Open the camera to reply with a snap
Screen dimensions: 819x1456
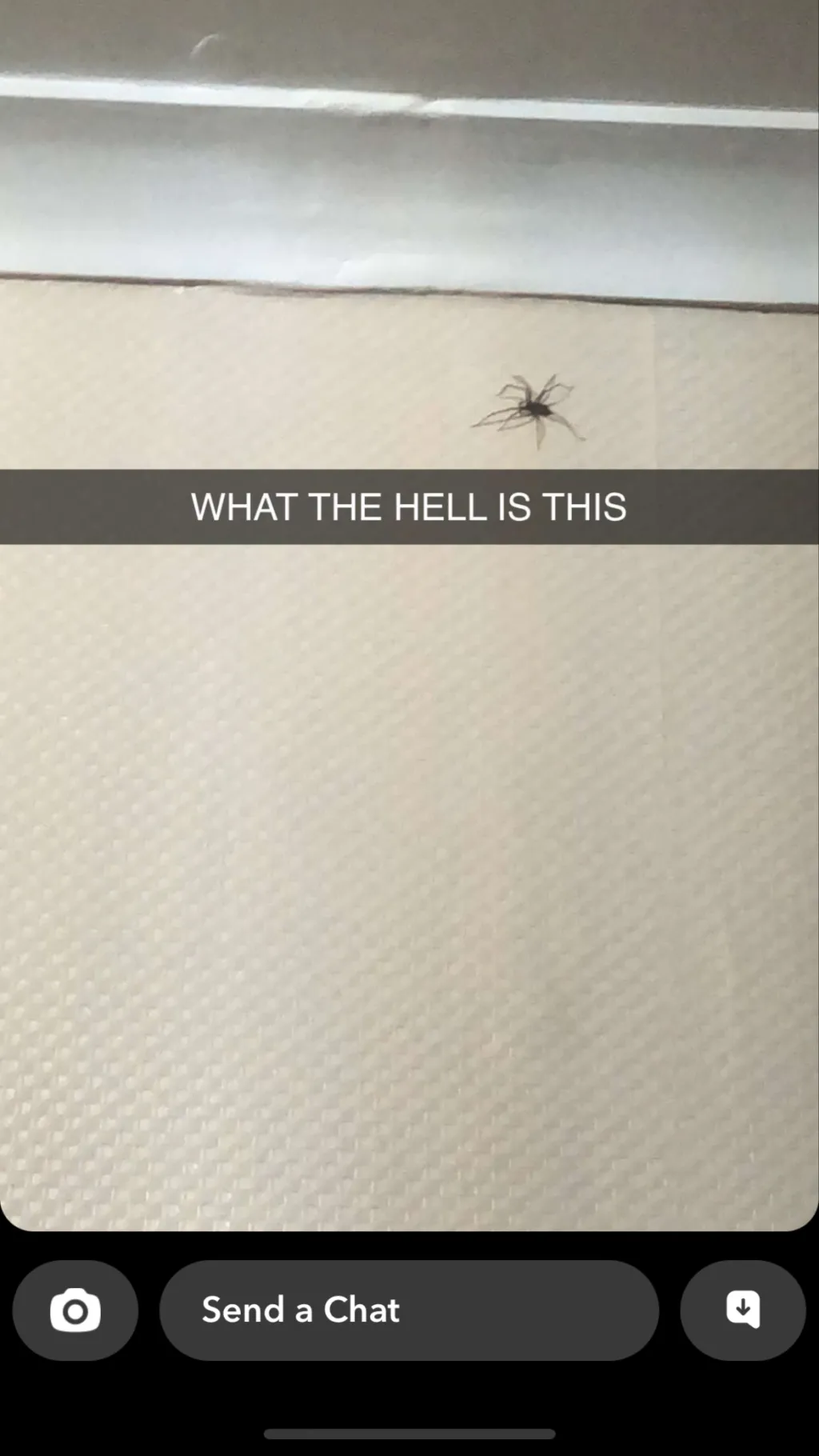pyautogui.click(x=75, y=1310)
